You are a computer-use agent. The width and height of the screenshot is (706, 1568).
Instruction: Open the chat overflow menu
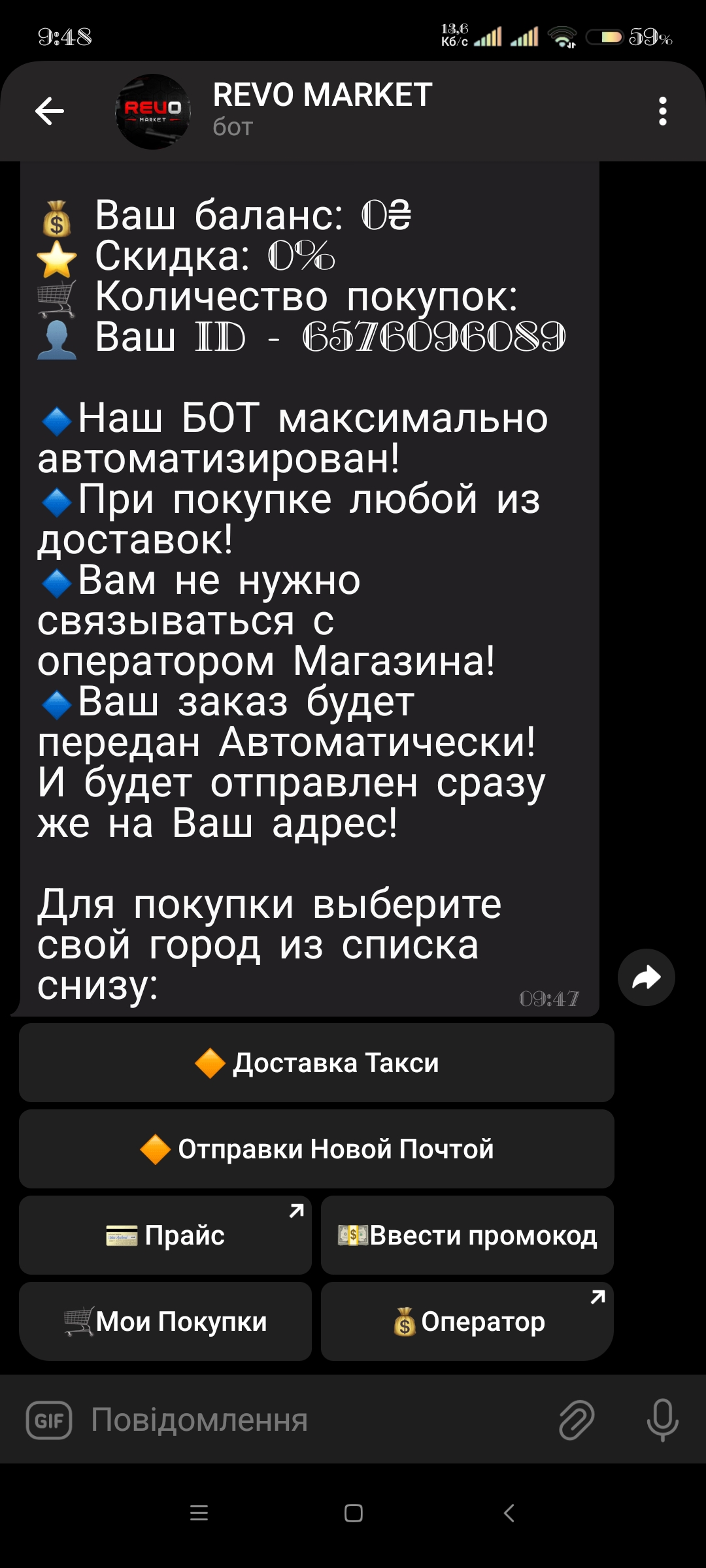coord(662,111)
